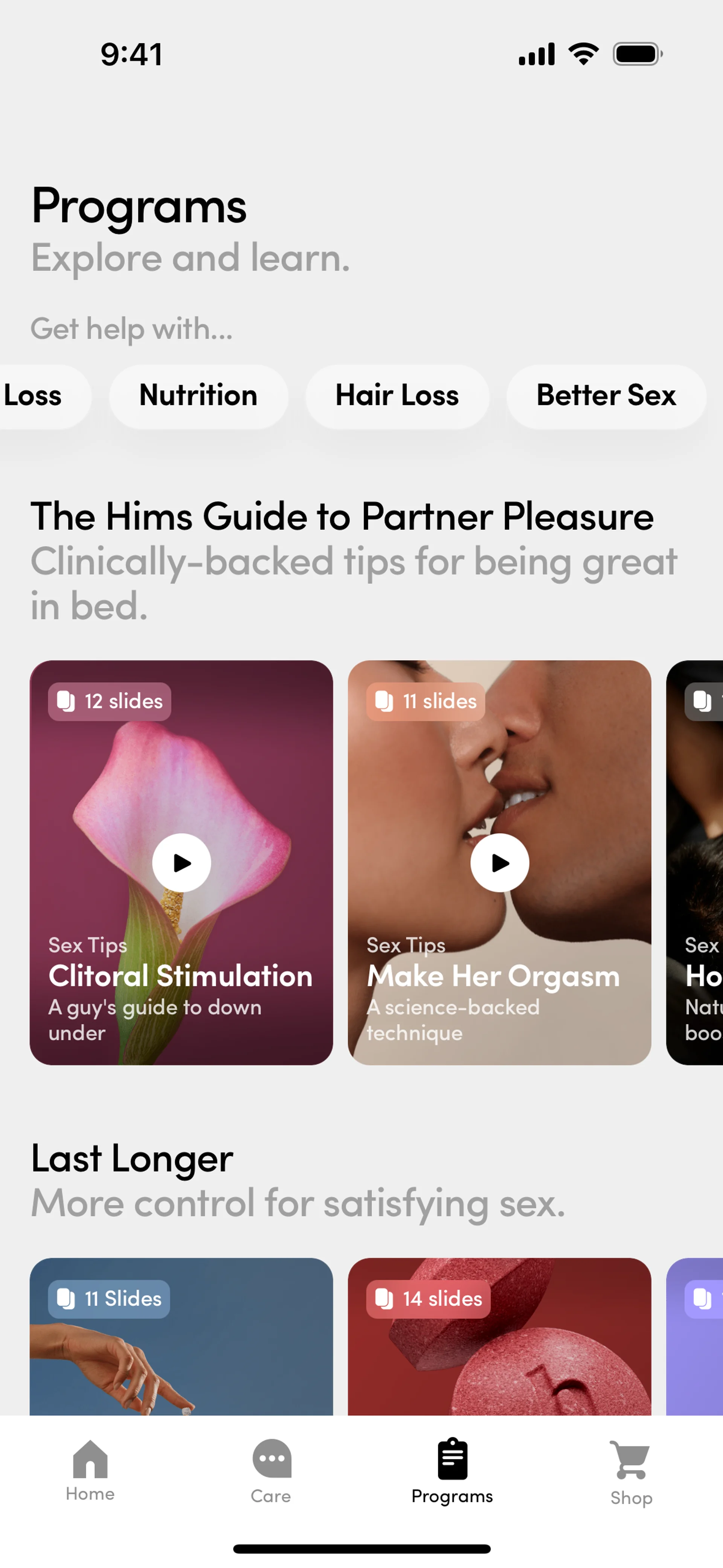Select the Nutrition chip
Viewport: 723px width, 1568px height.
(x=198, y=396)
